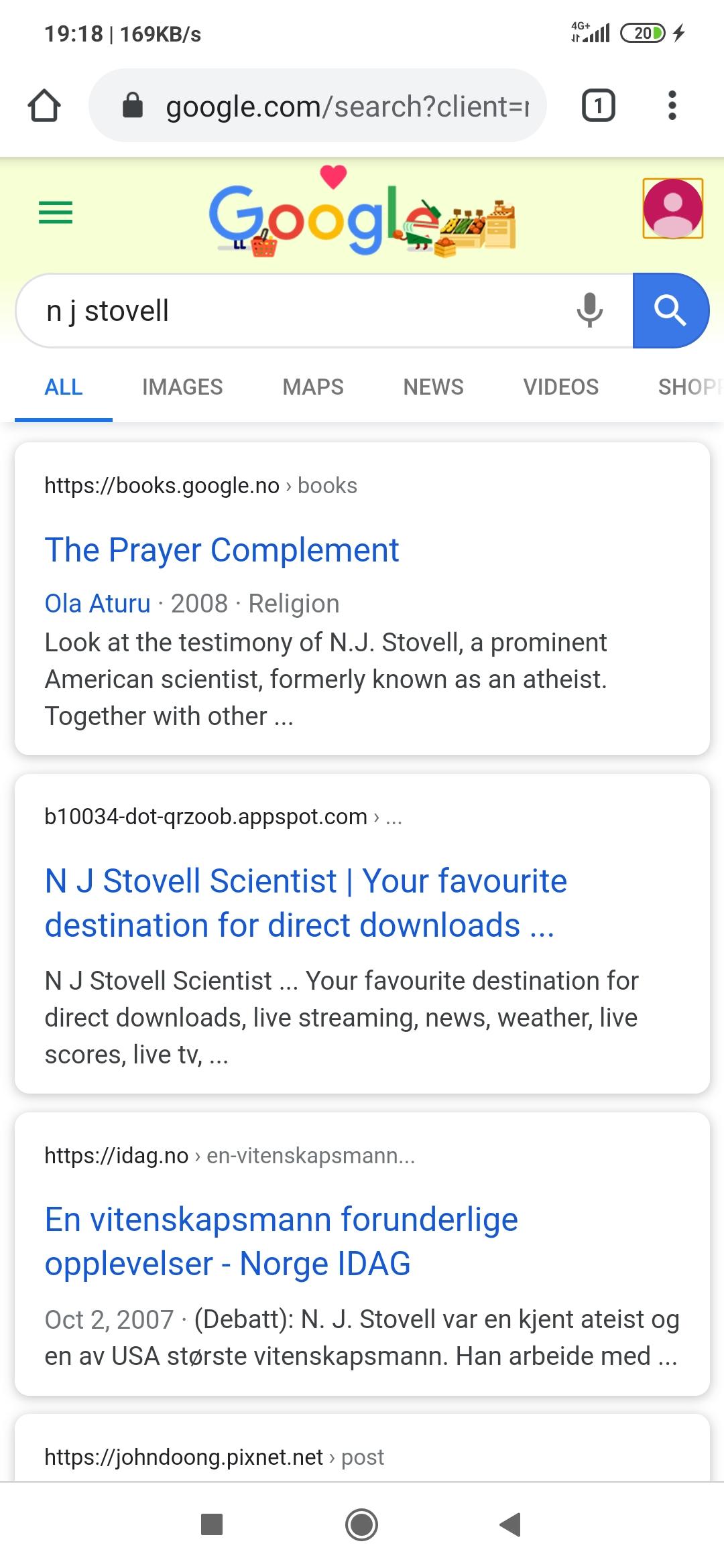Open the Google account profile picture

[x=672, y=208]
